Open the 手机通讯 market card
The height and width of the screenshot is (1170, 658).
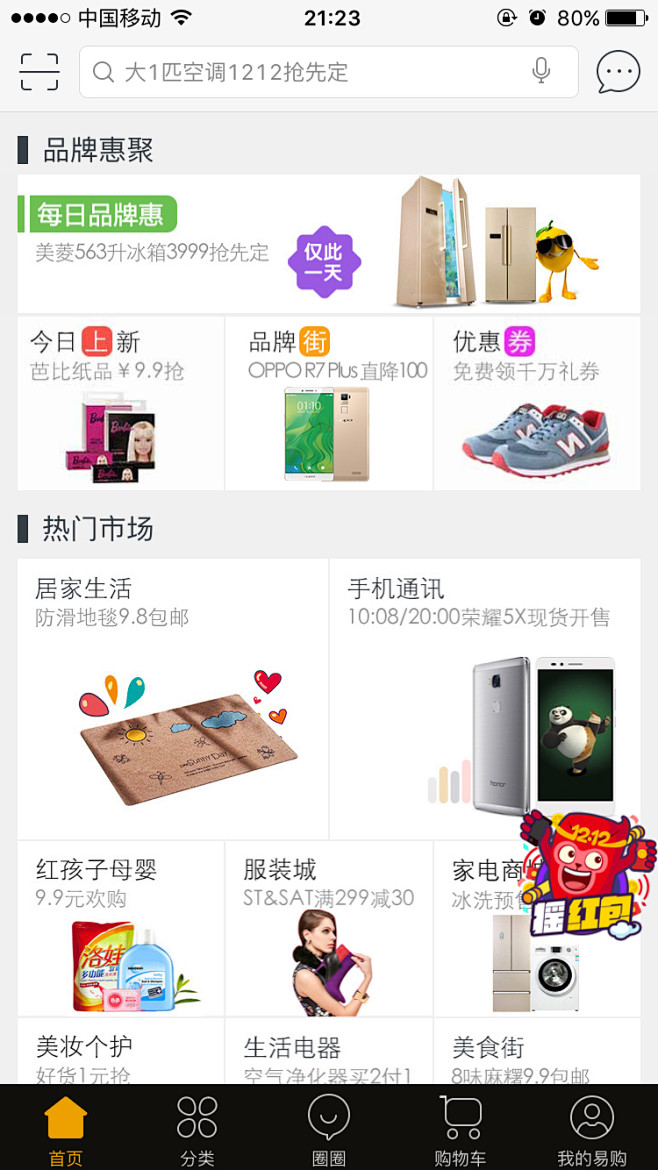click(x=484, y=698)
